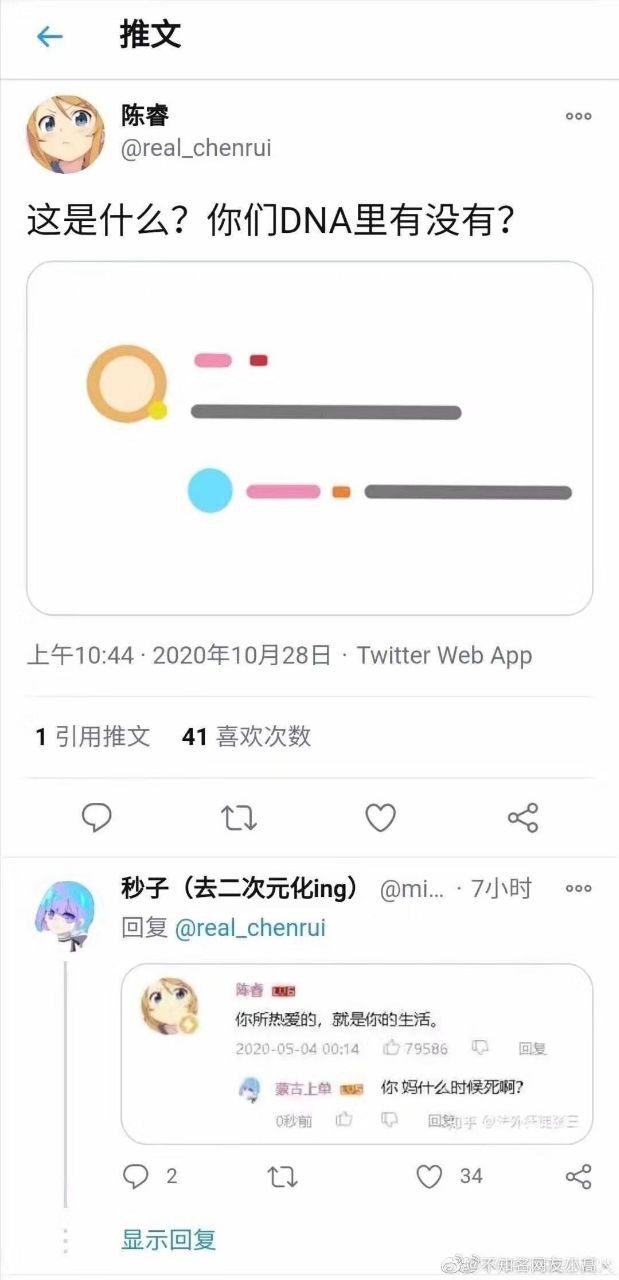Expand 显示回复 to show replies
The height and width of the screenshot is (1280, 619).
(168, 1240)
